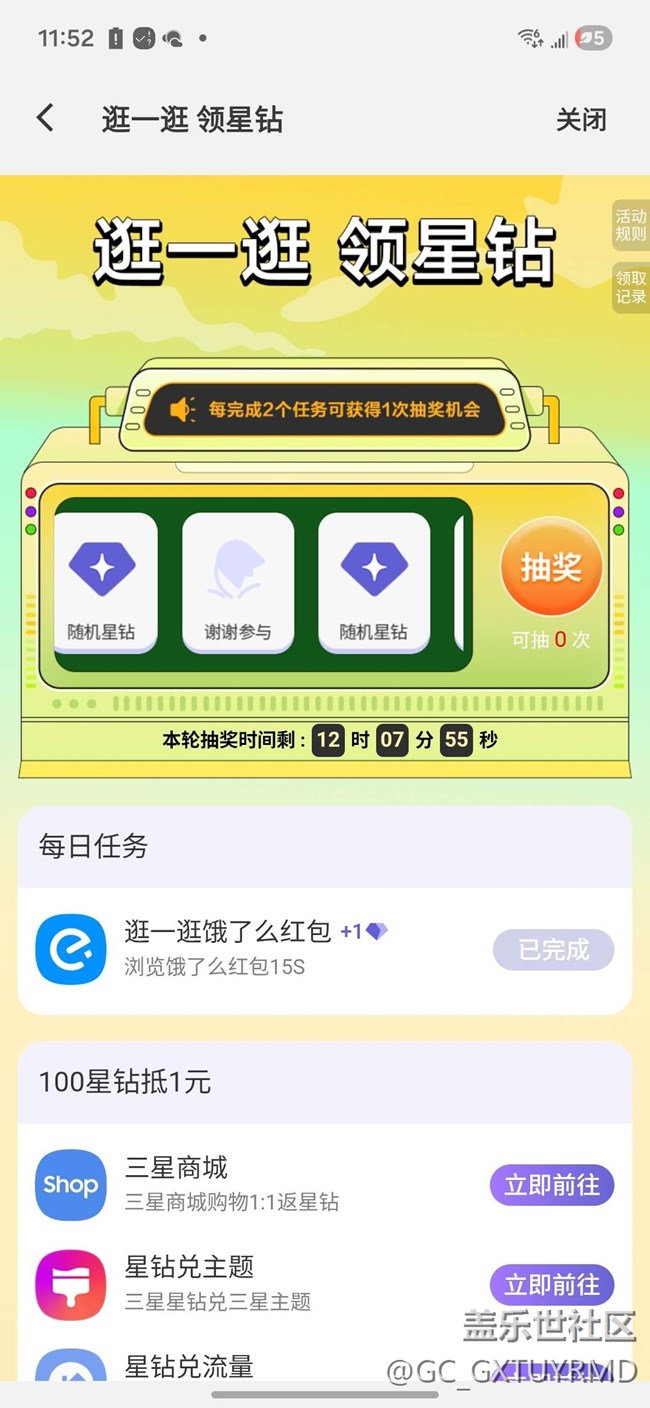This screenshot has height=1408, width=650.
Task: Tap 关闭 to close the page
Action: click(x=581, y=120)
